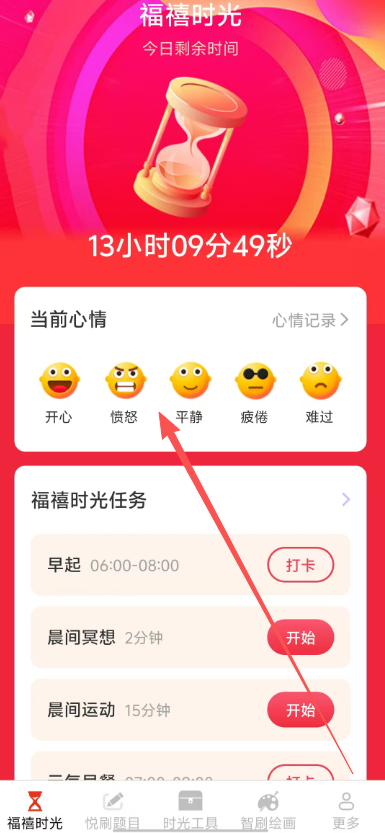Expand 福禧时光任务 with the chevron
Screen dimensions: 385x833
346,500
